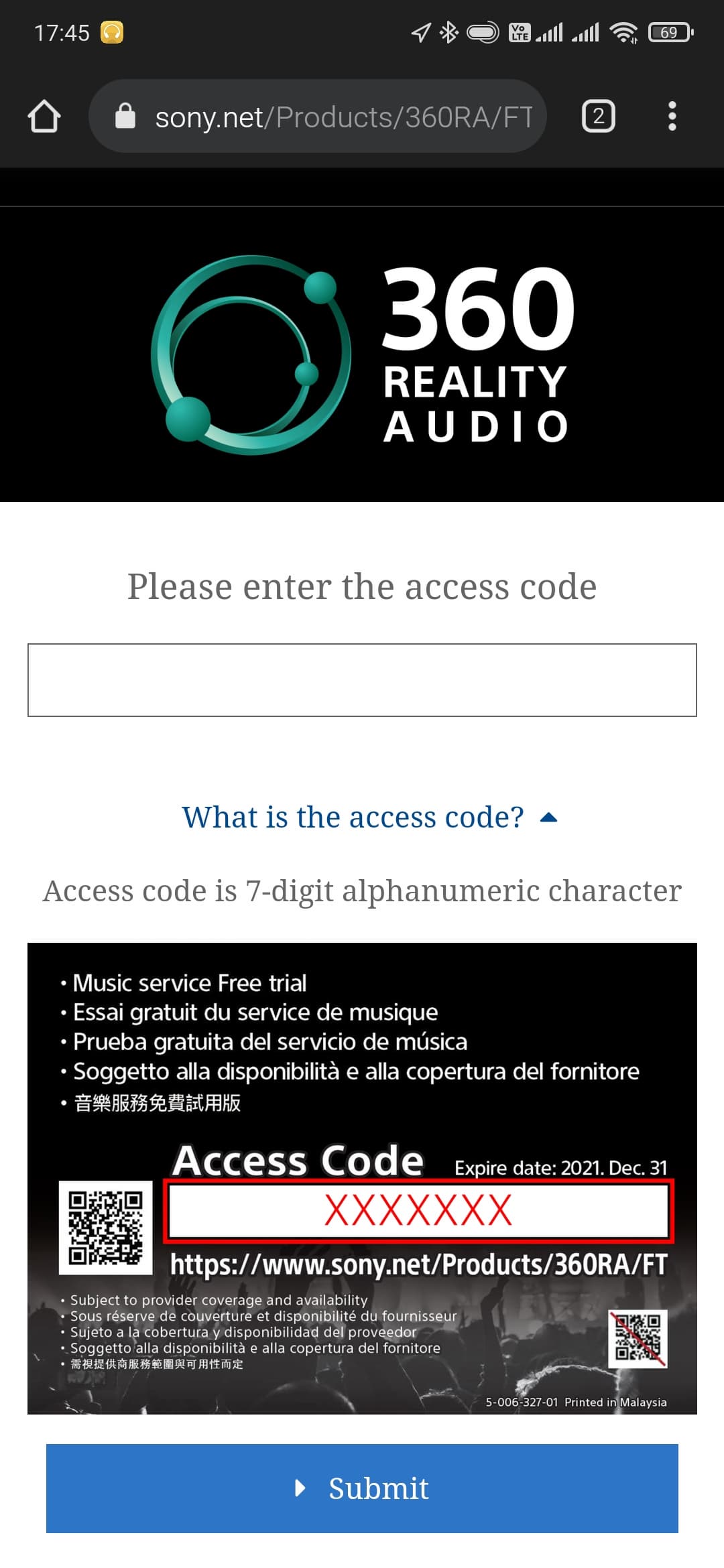Tap the browser home icon
The width and height of the screenshot is (724, 1568).
point(44,117)
